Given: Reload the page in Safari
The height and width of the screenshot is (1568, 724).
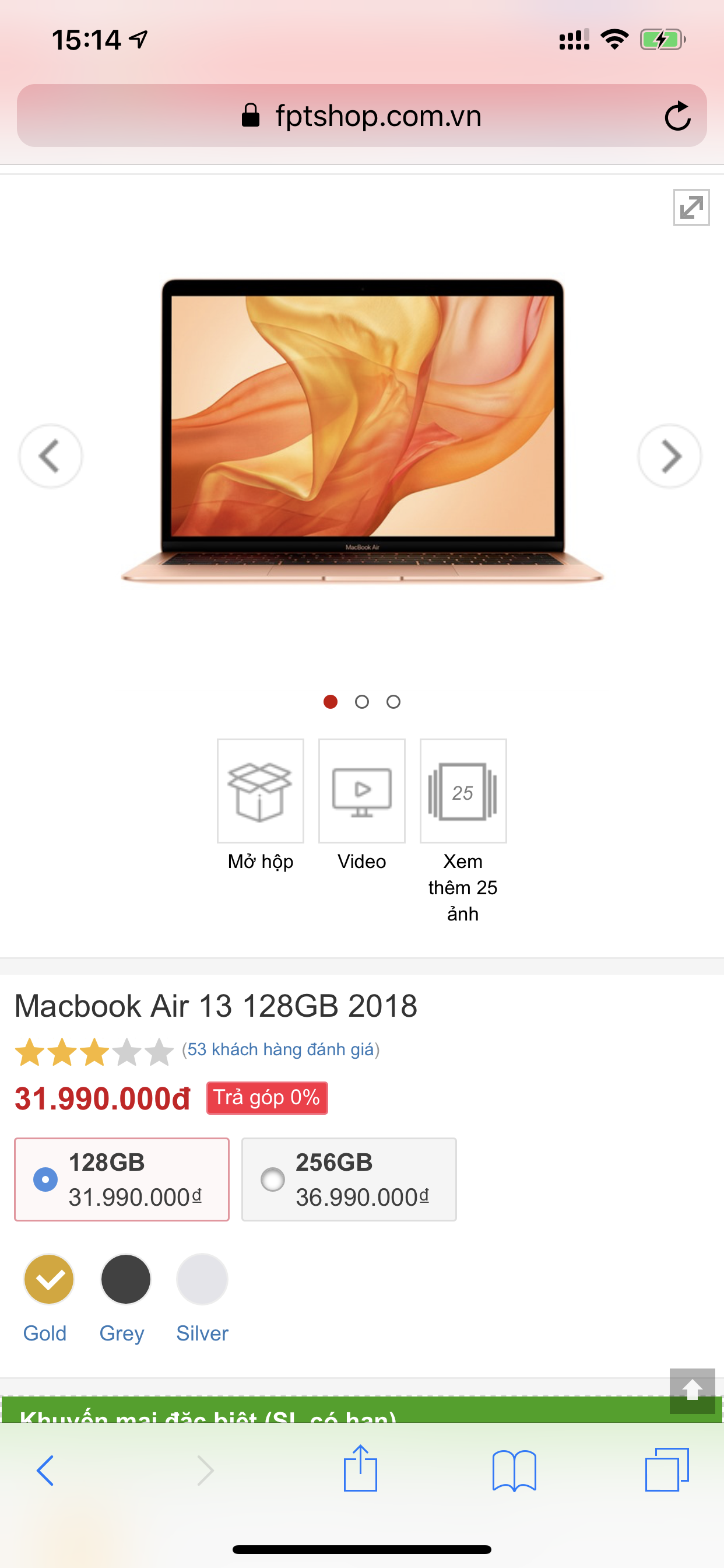Looking at the screenshot, I should [x=677, y=116].
